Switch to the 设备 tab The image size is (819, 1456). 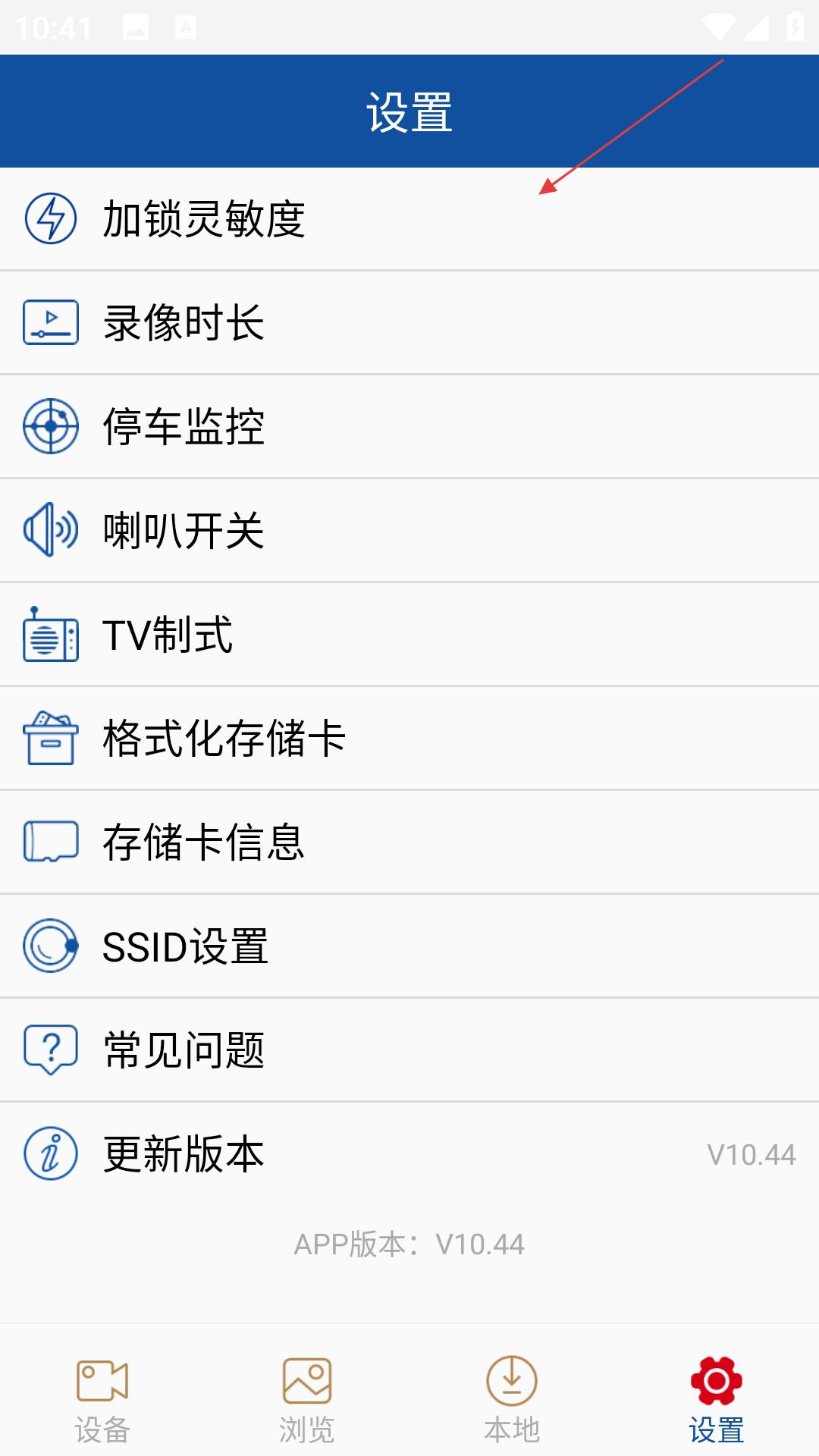tap(102, 1400)
